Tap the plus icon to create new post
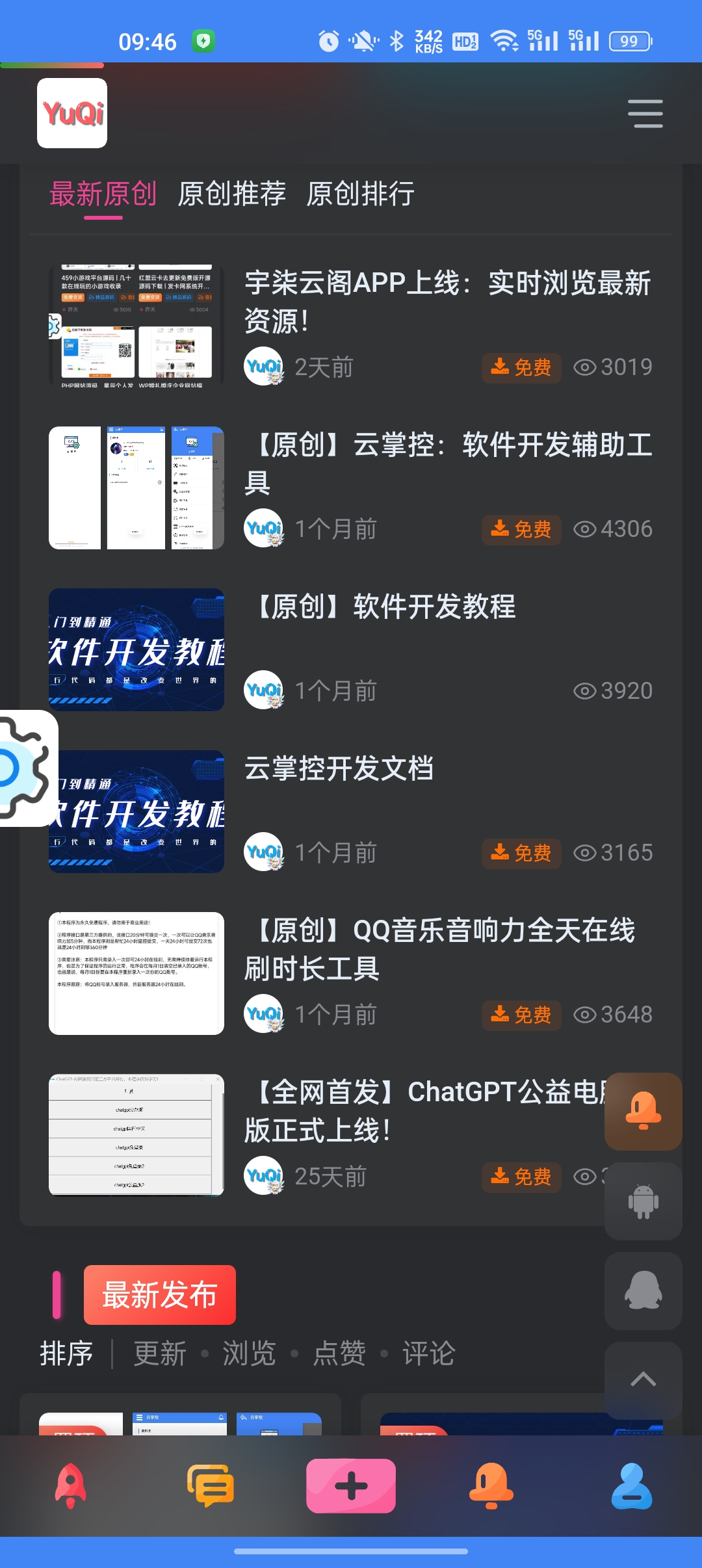702x1568 pixels. click(x=351, y=1485)
